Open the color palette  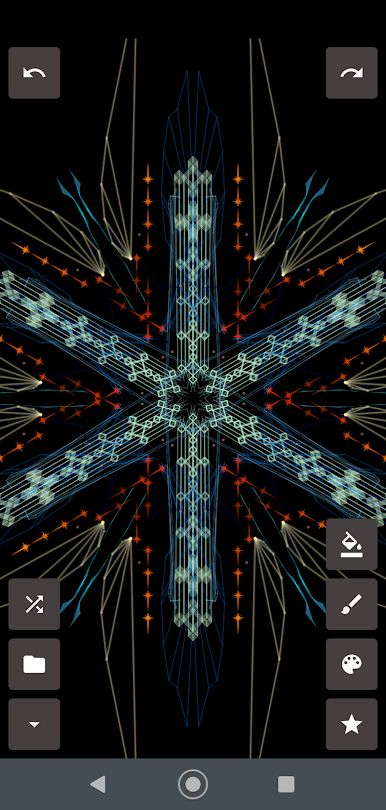351,664
